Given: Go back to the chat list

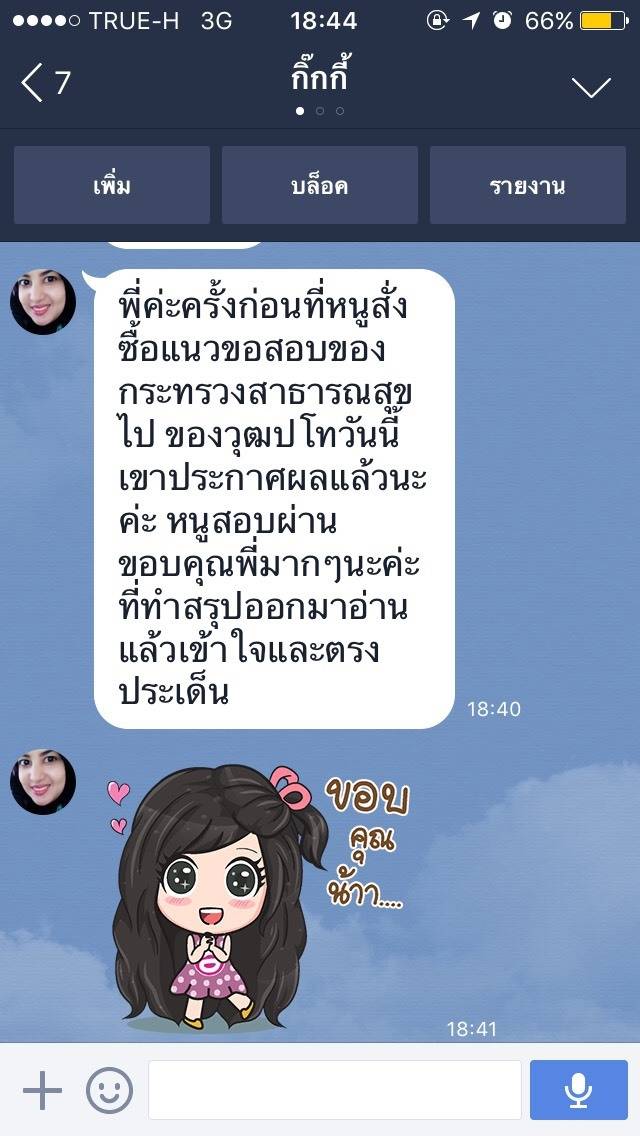Looking at the screenshot, I should (x=45, y=82).
